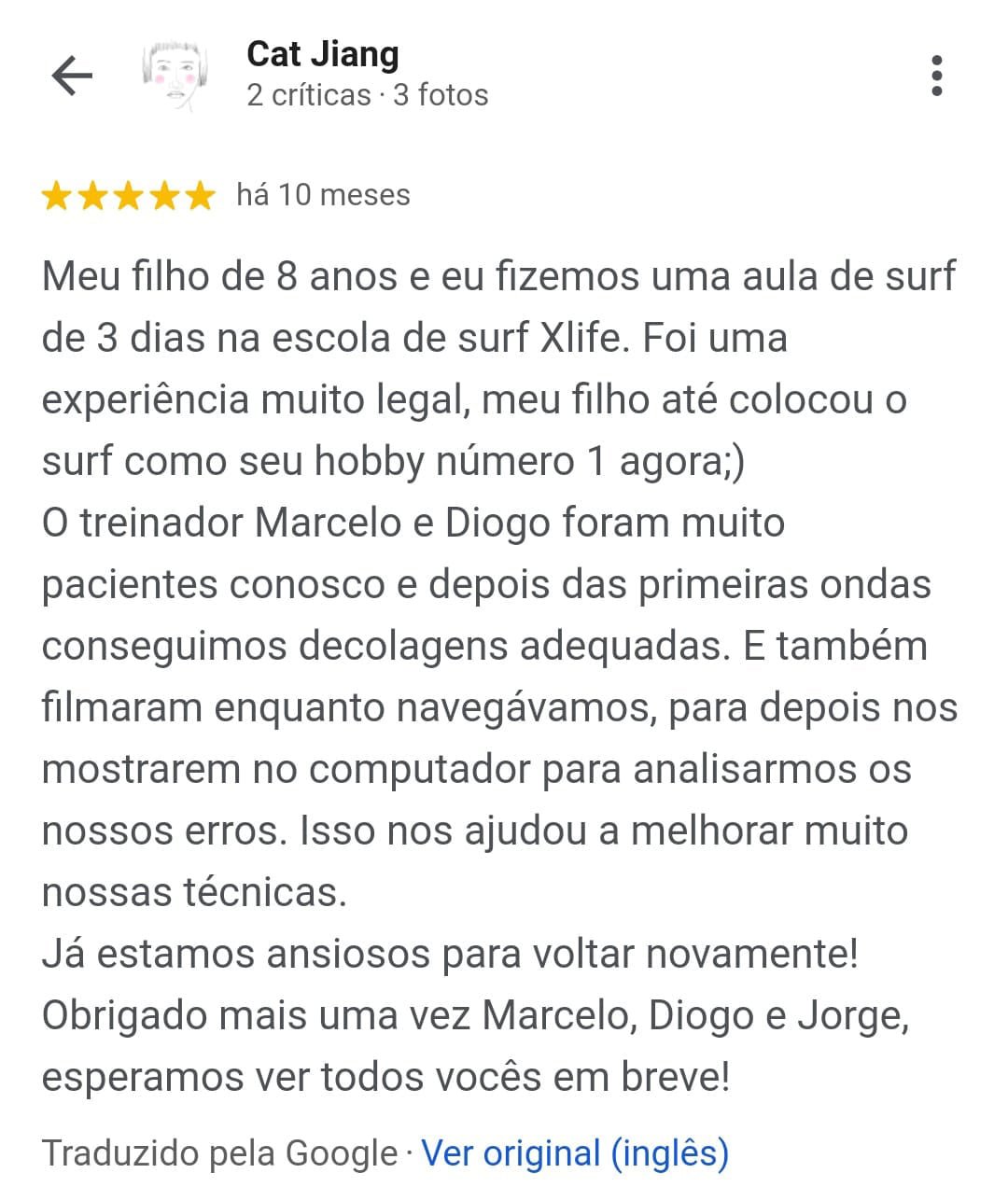Screen dimensions: 1008x1201
Task: Open the three-dot overflow menu
Action: pos(936,76)
